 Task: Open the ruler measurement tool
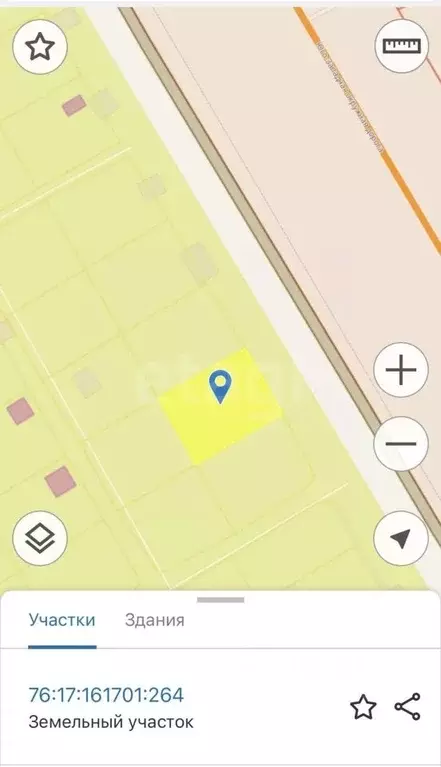click(401, 46)
